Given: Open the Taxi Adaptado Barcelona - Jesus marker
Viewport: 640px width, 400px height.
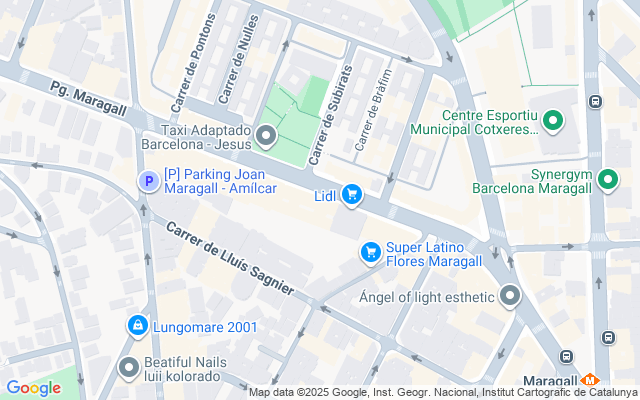Looking at the screenshot, I should click(266, 135).
